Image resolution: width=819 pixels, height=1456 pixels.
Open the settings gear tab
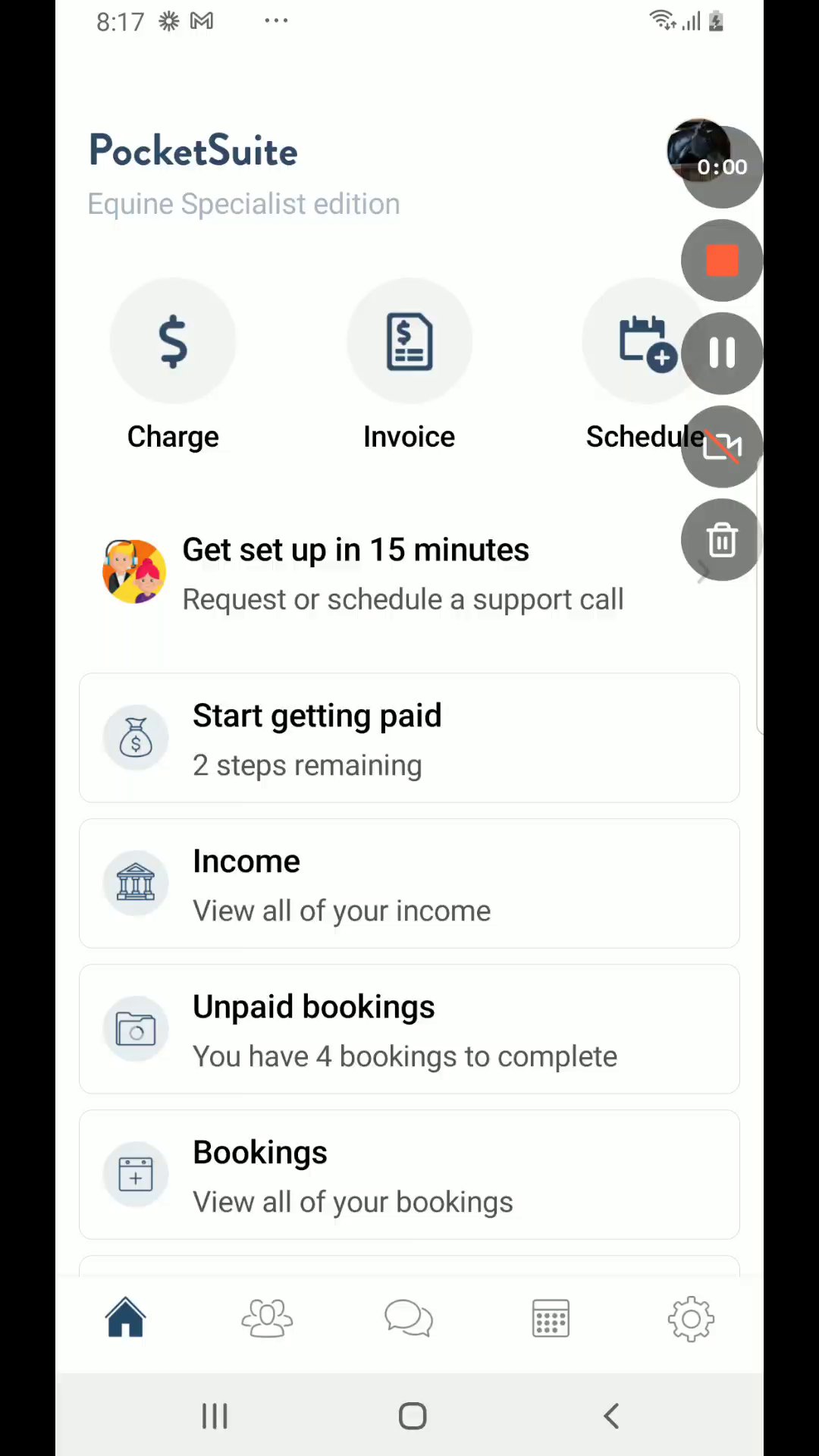(691, 1318)
